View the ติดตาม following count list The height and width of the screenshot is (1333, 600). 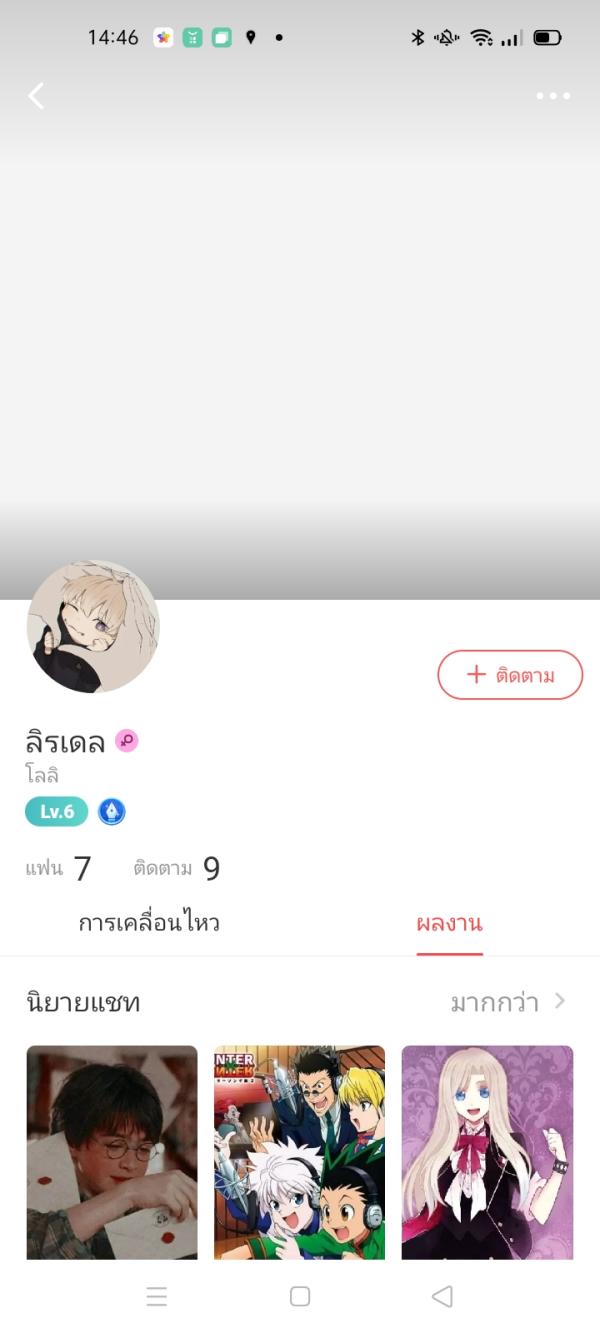pos(177,869)
